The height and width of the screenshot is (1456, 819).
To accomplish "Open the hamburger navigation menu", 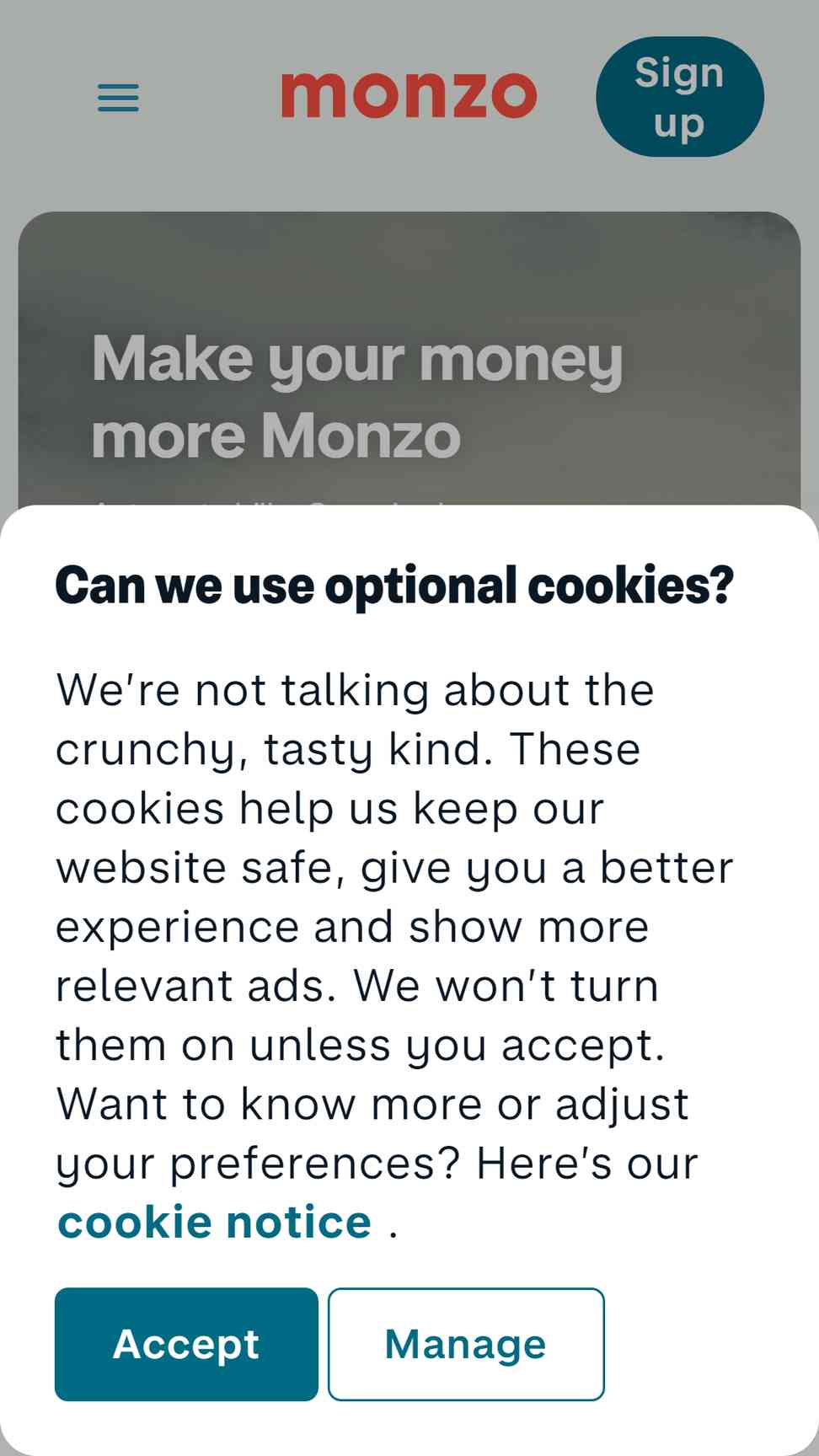I will tap(118, 98).
